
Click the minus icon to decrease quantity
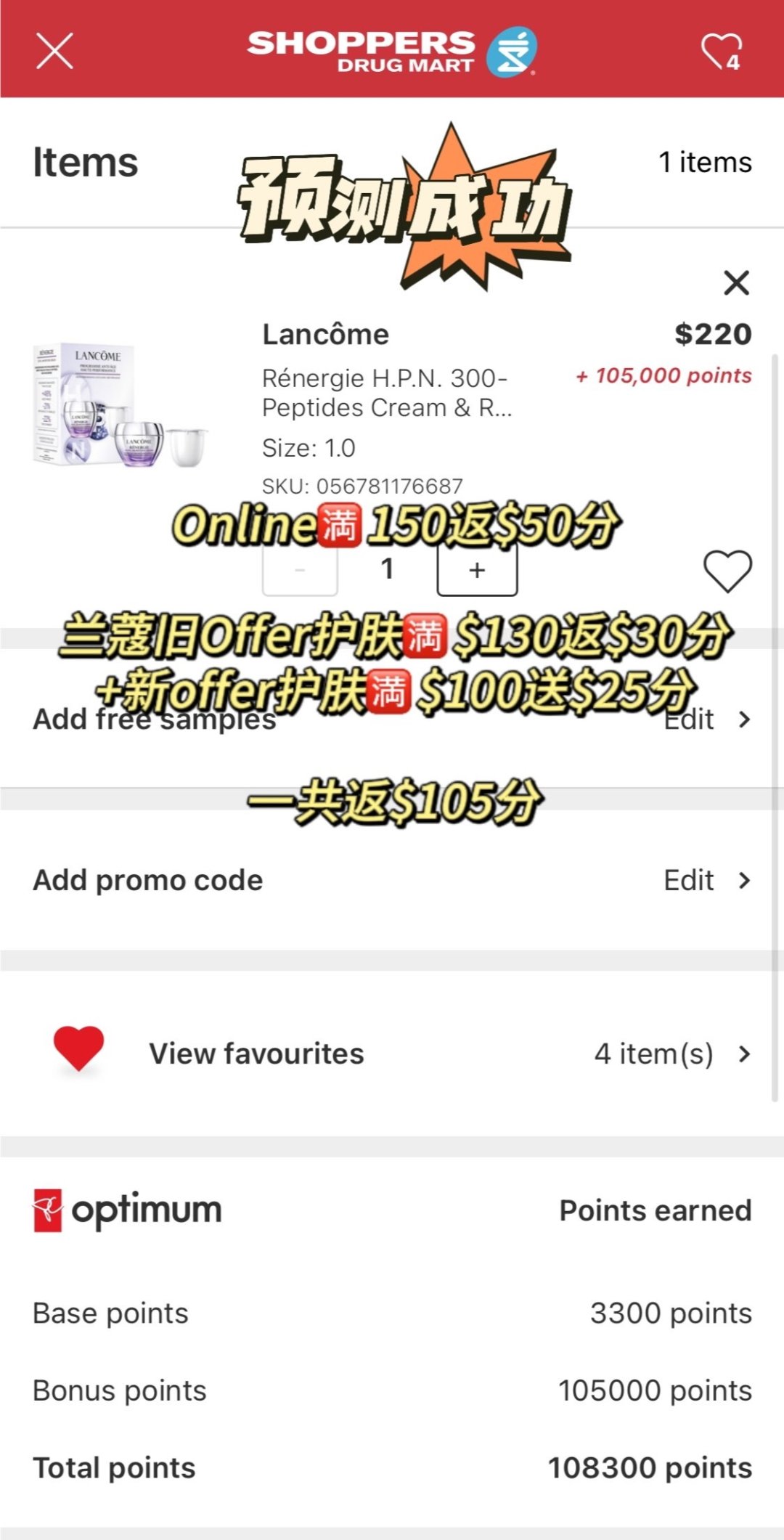299,569
